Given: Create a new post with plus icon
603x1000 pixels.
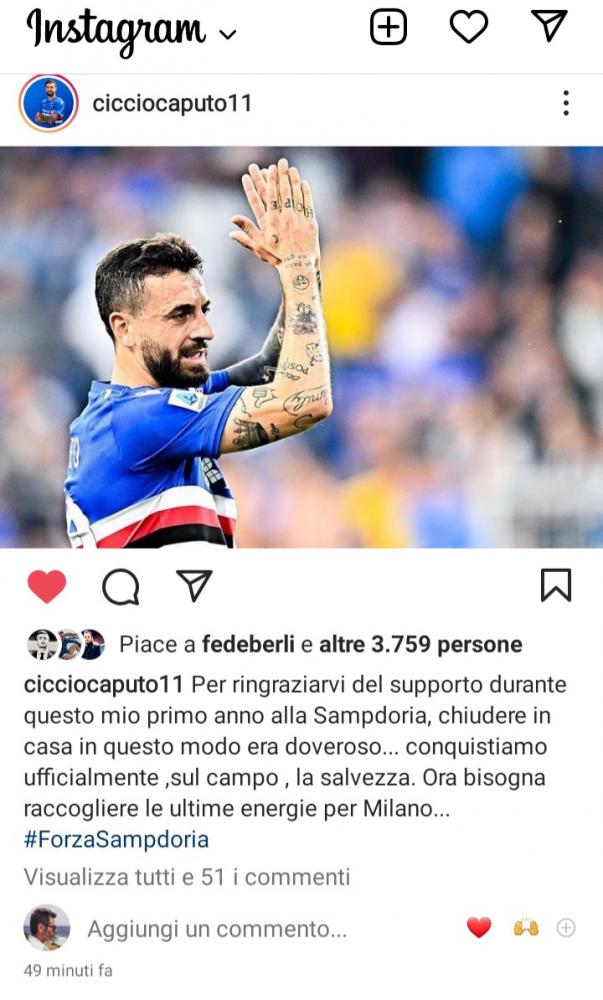Looking at the screenshot, I should pyautogui.click(x=389, y=28).
